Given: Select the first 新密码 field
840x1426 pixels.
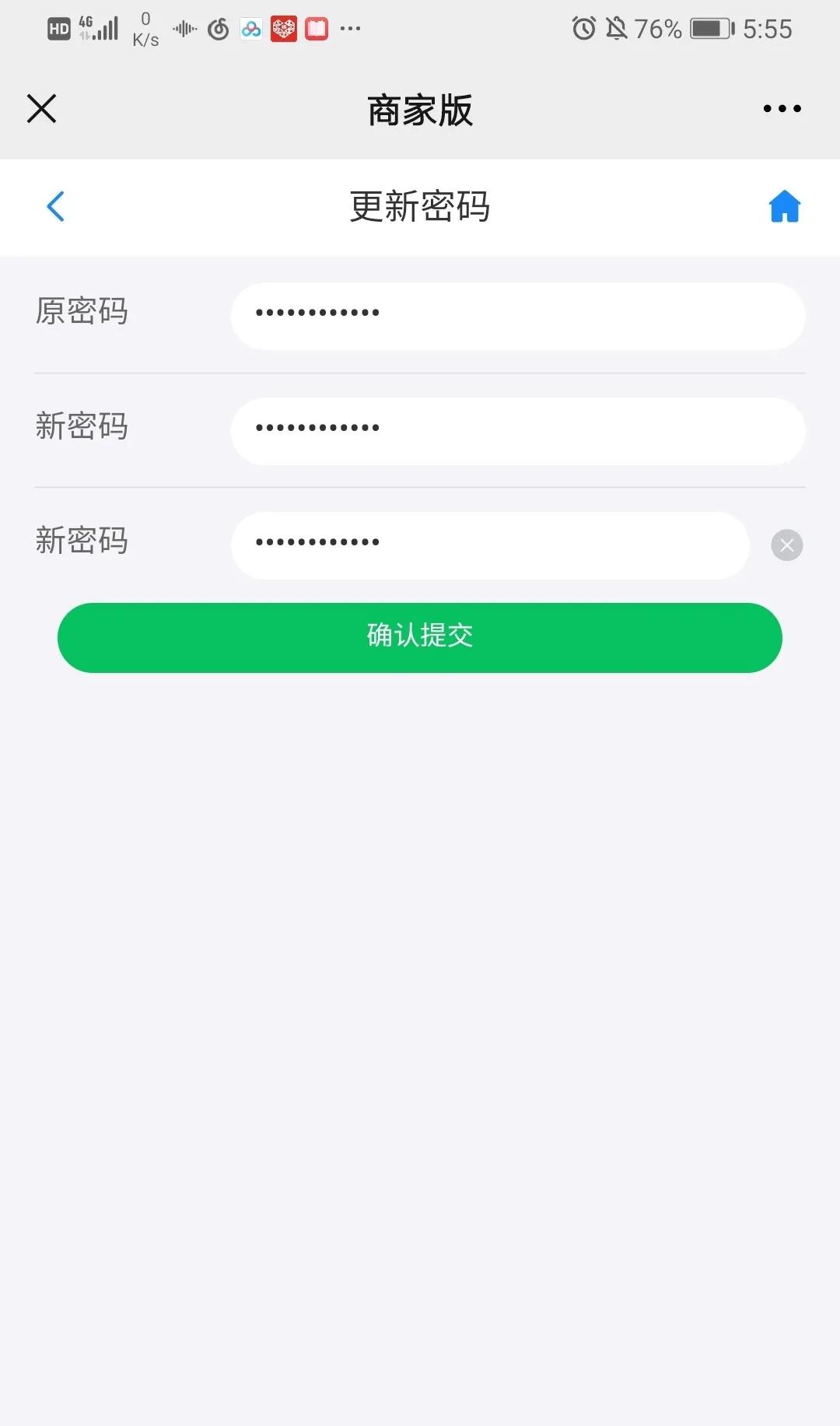Looking at the screenshot, I should 518,431.
